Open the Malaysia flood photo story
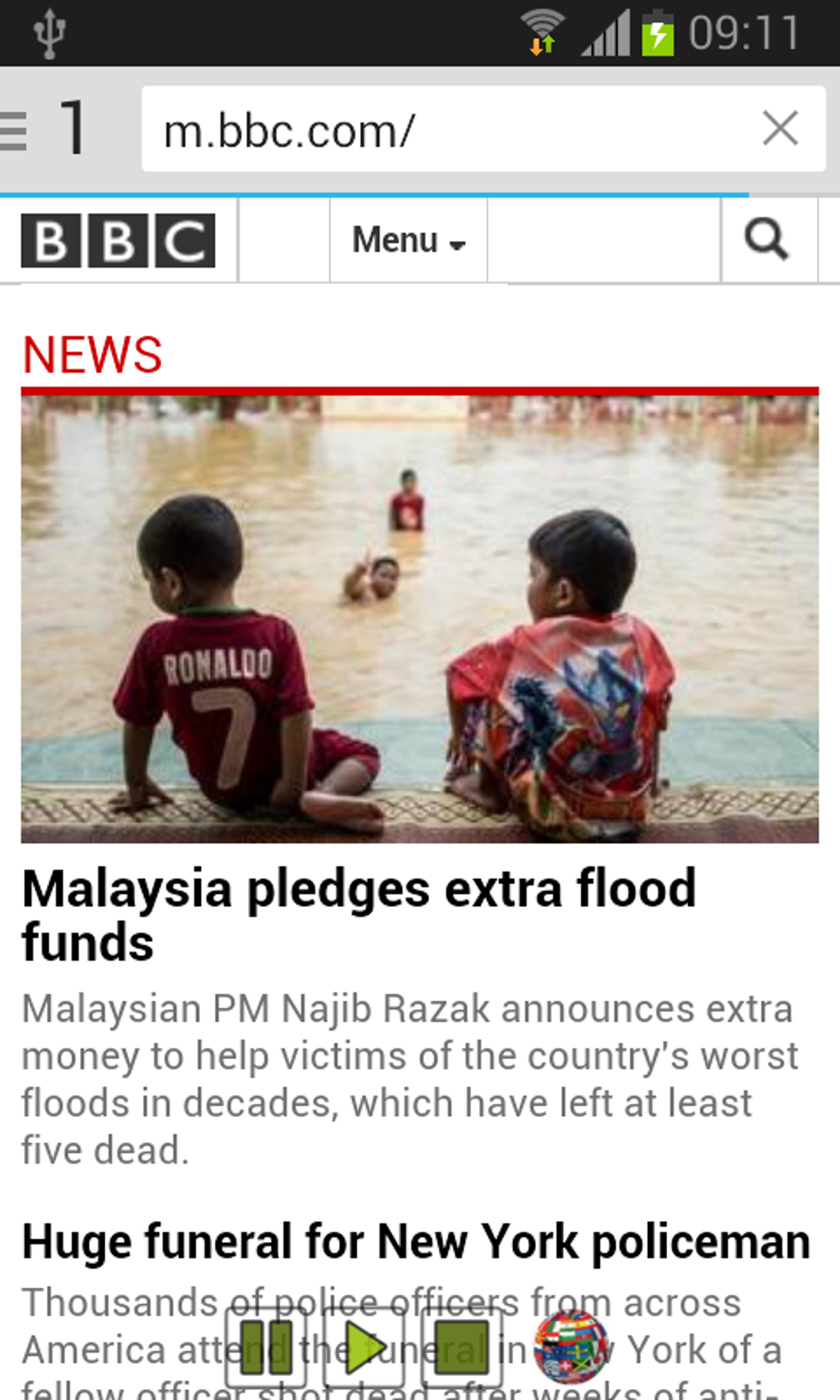840x1400 pixels. (420, 618)
